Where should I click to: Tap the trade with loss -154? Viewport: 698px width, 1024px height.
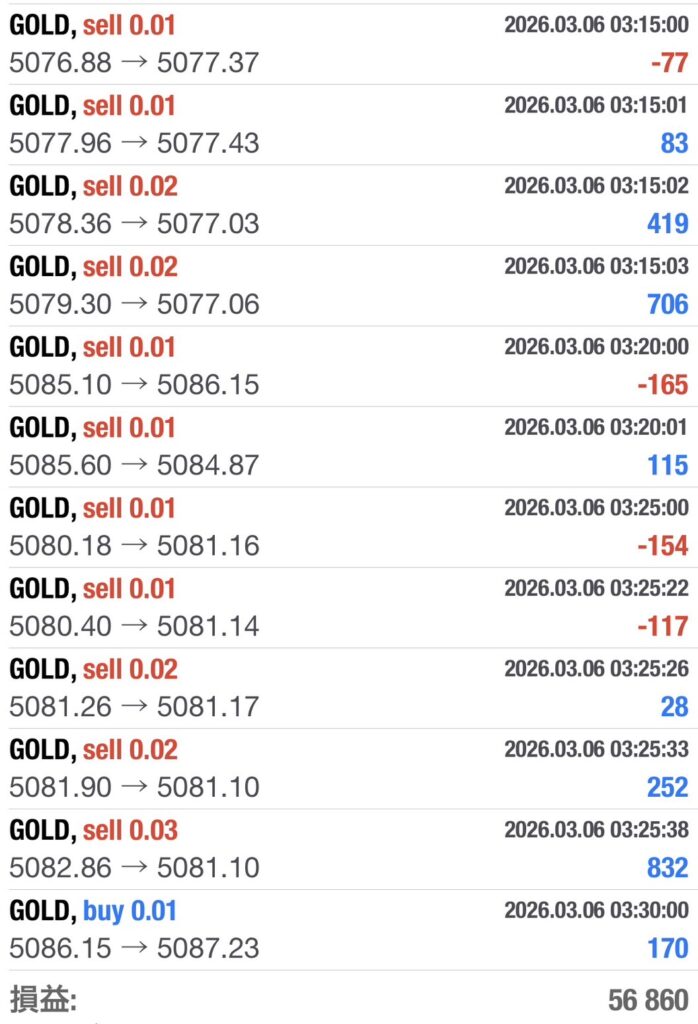349,527
